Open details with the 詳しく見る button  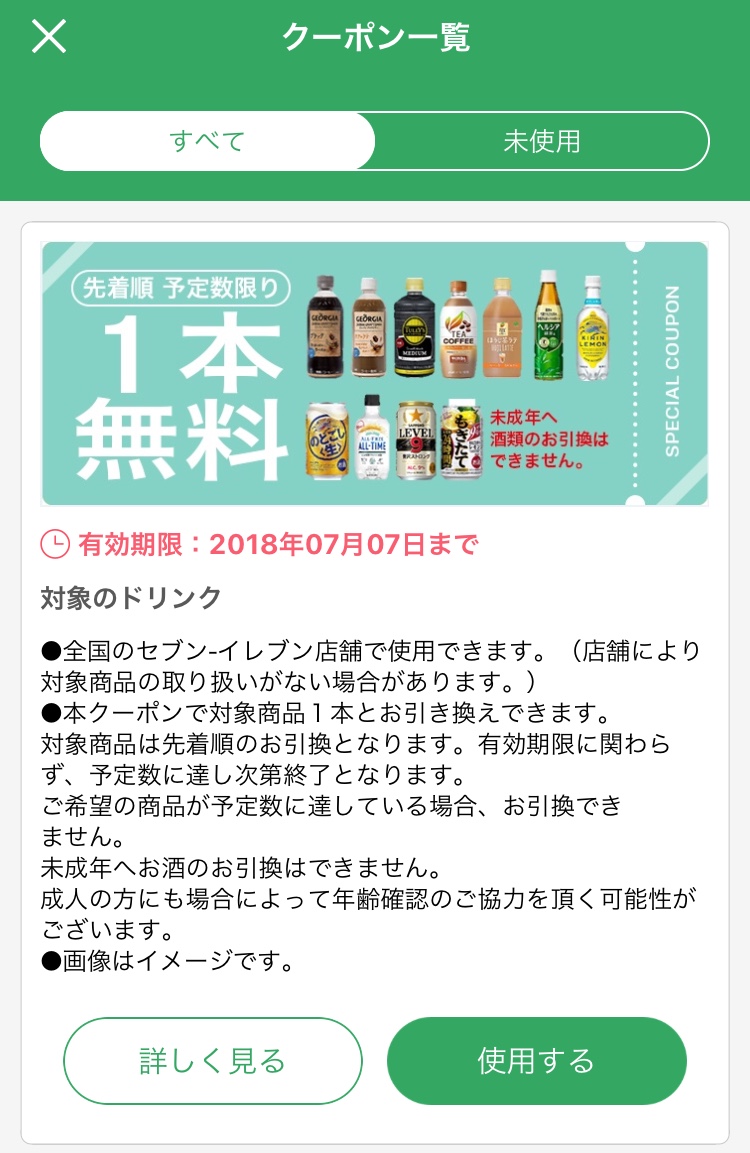click(x=212, y=1061)
